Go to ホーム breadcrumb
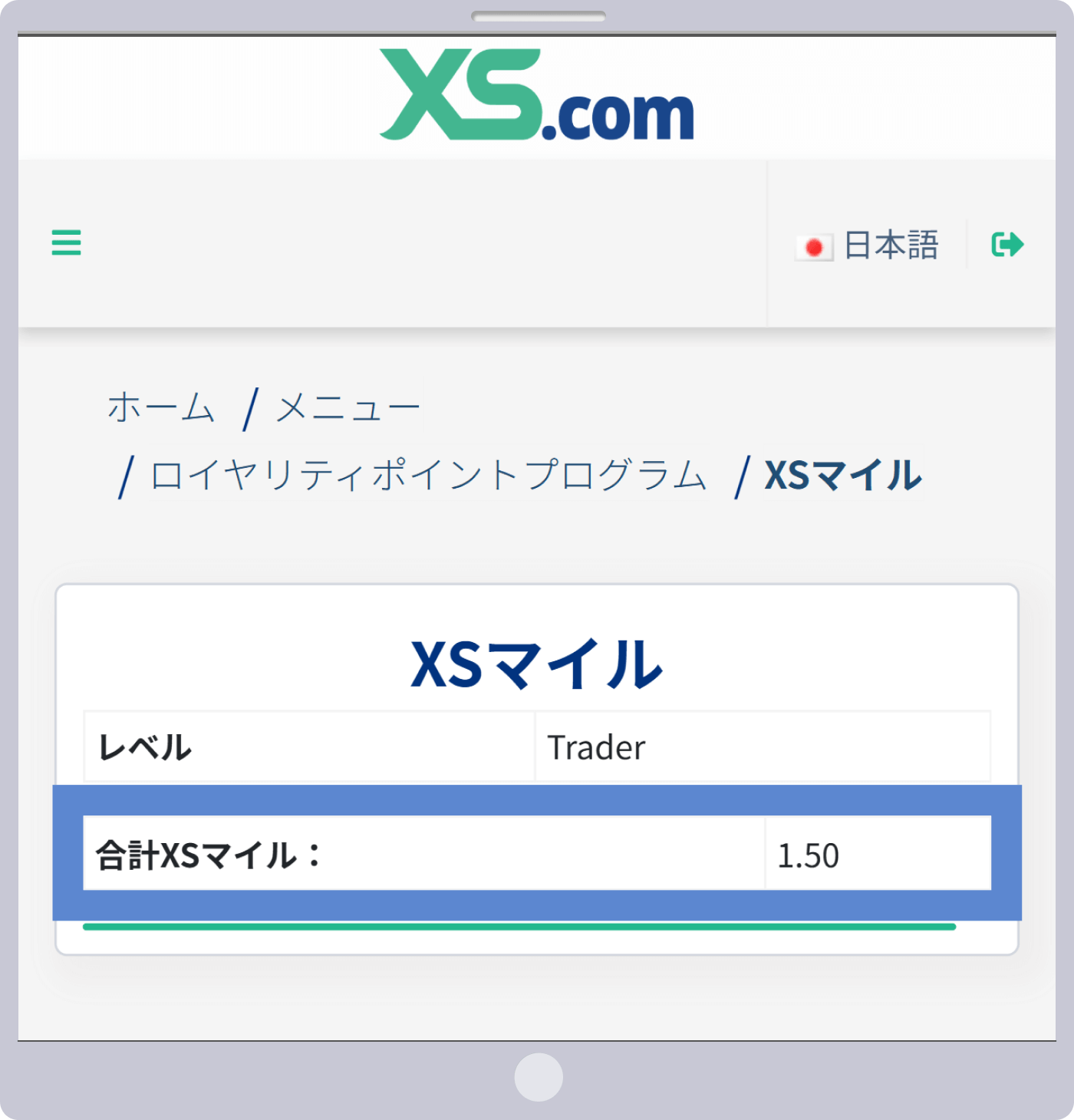The height and width of the screenshot is (1120, 1074). point(161,407)
